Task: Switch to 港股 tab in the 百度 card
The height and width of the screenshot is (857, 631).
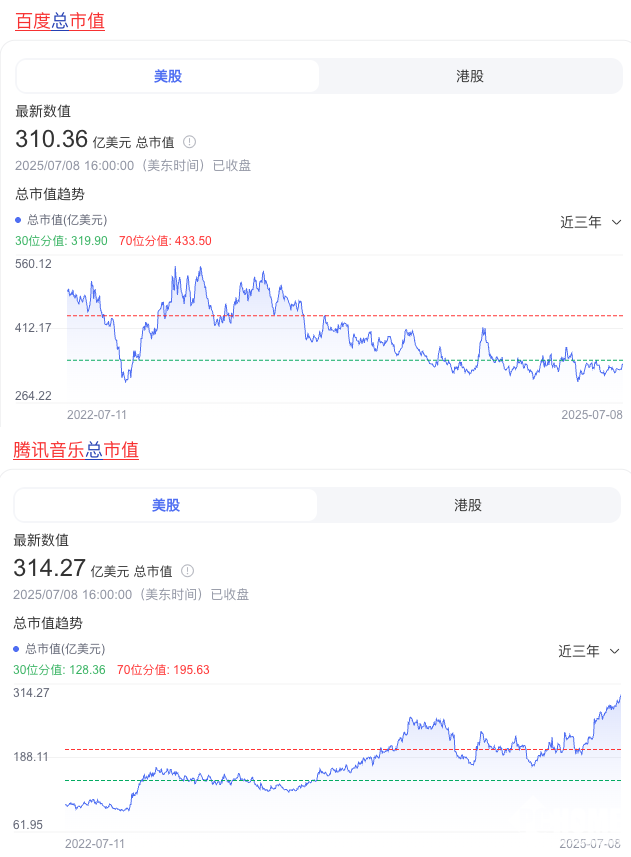Action: (x=469, y=76)
